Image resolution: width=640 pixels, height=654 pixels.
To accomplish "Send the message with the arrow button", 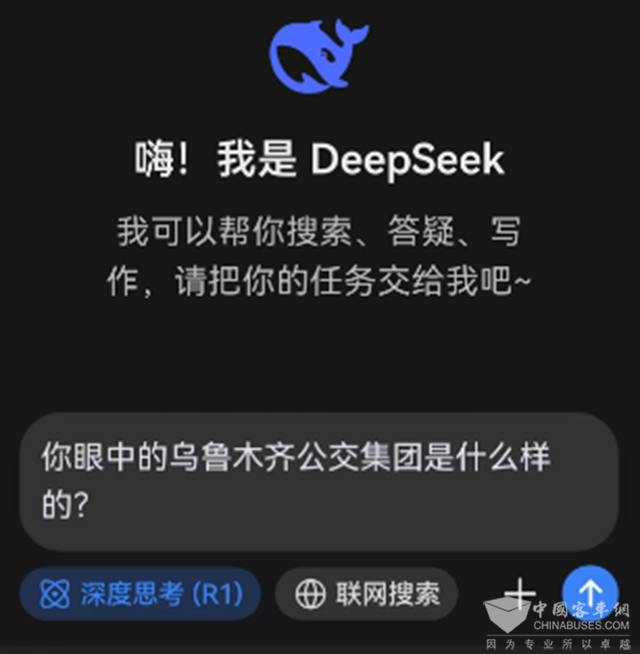I will (x=589, y=591).
